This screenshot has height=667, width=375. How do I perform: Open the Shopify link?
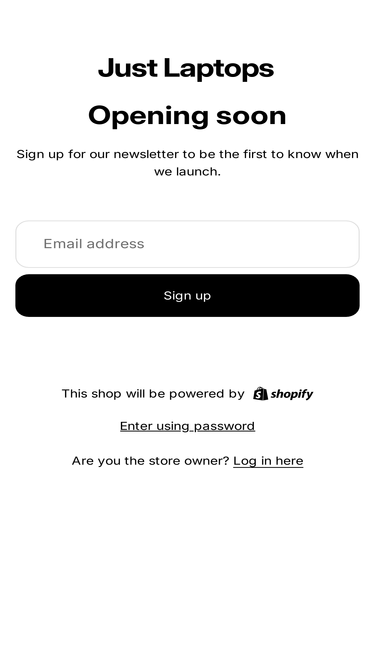[283, 394]
